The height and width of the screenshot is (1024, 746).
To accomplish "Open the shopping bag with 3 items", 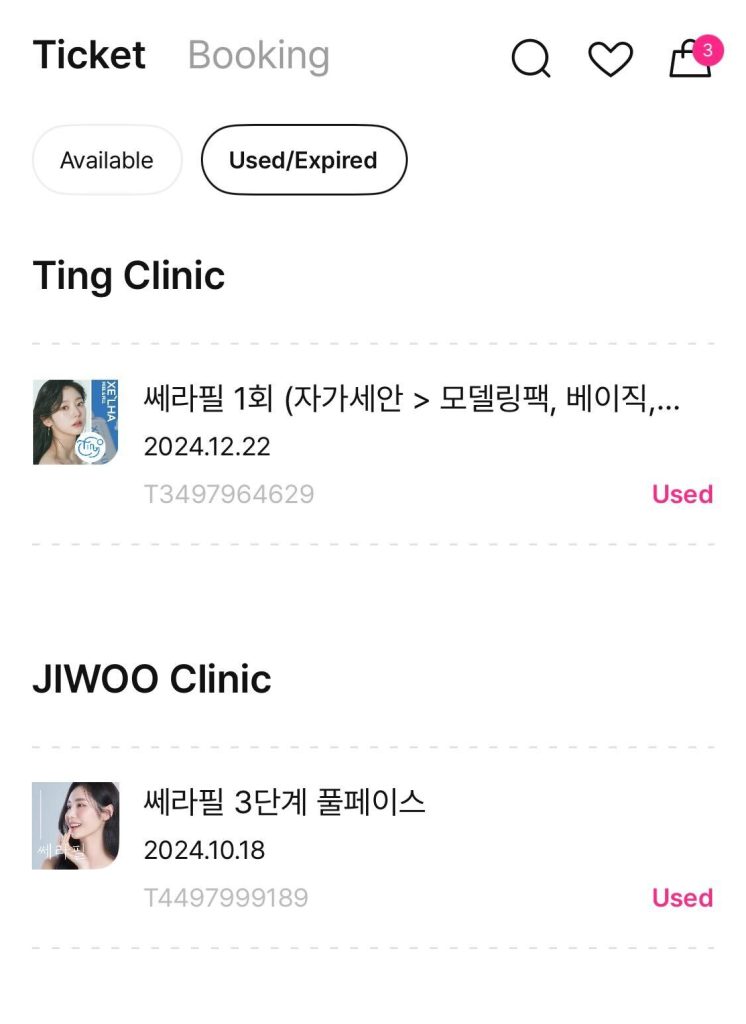I will click(x=688, y=60).
